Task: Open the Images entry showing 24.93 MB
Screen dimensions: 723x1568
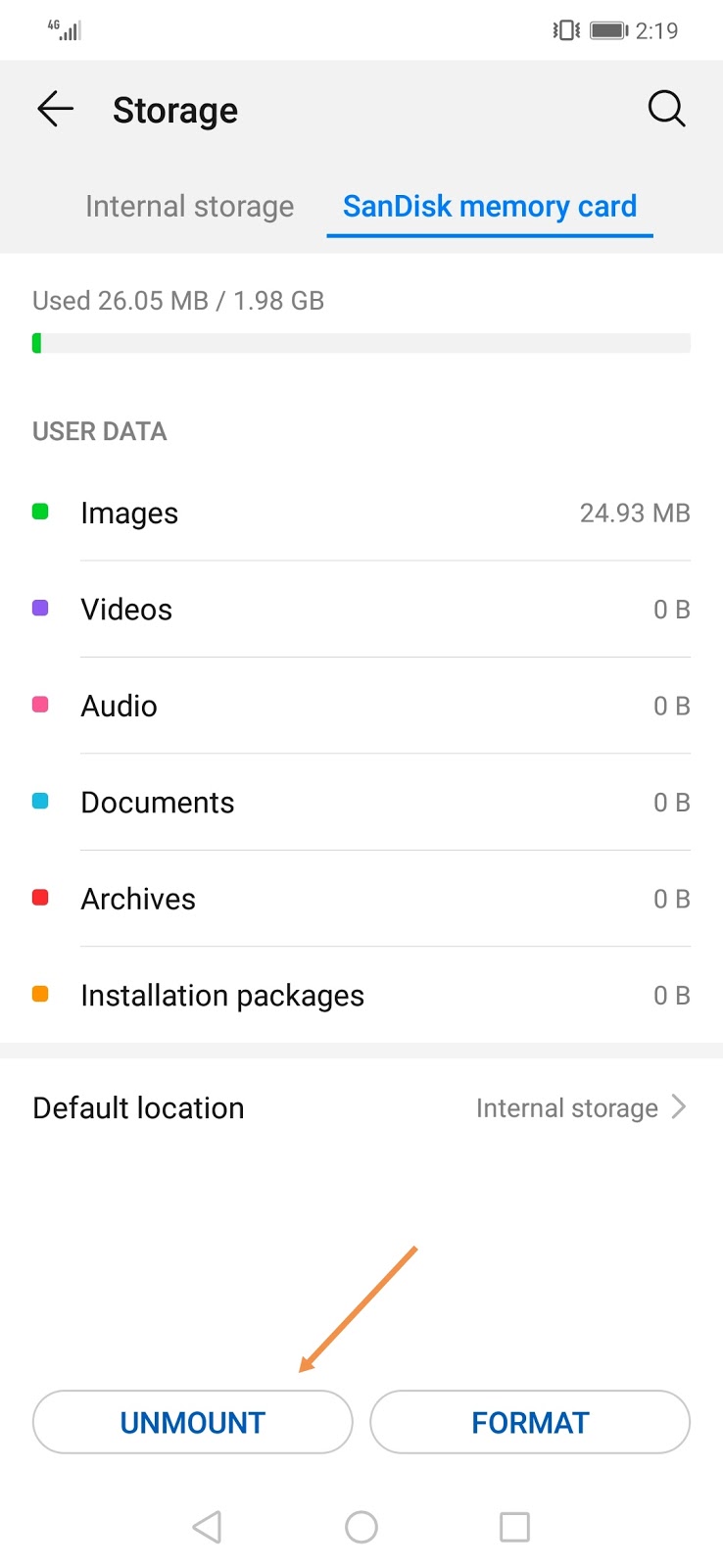Action: tap(361, 511)
